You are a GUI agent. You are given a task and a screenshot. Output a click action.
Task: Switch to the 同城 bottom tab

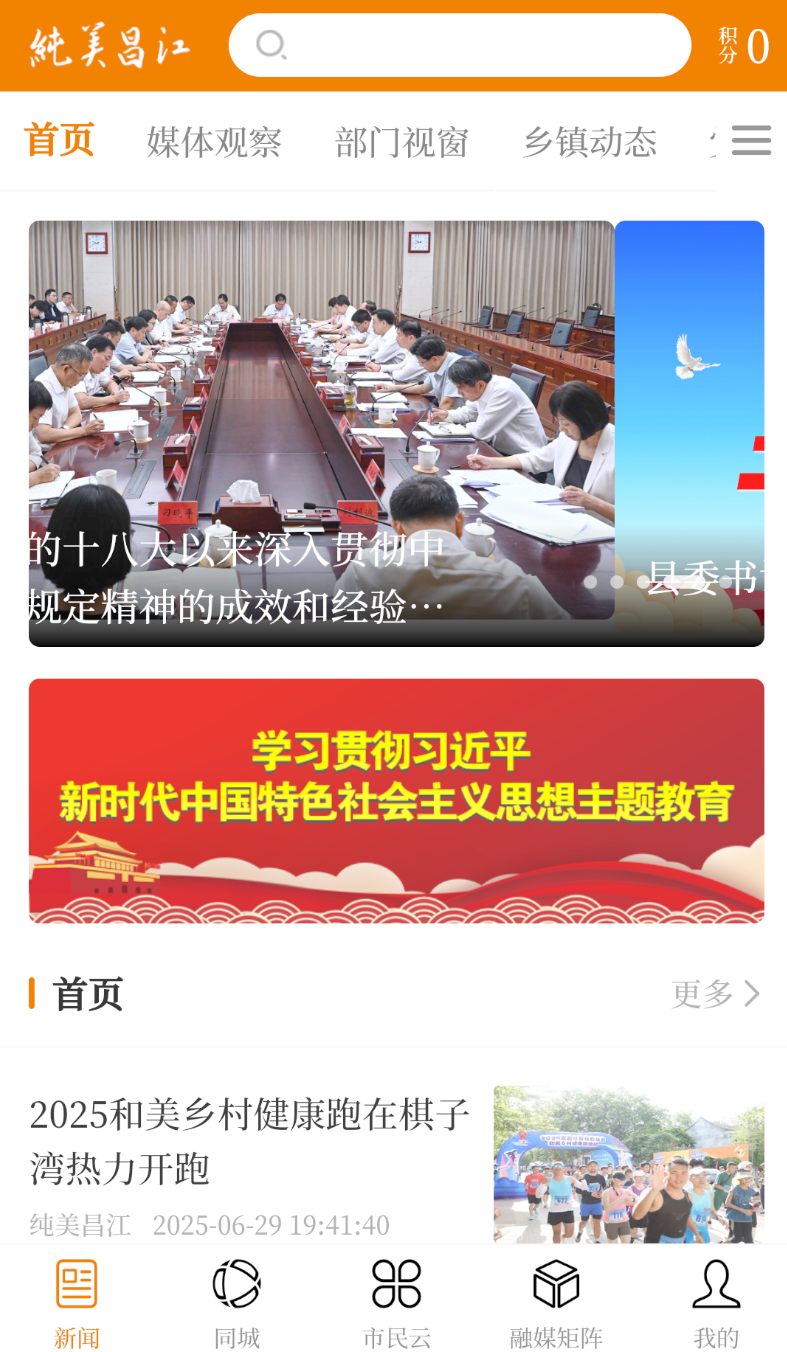[237, 1304]
